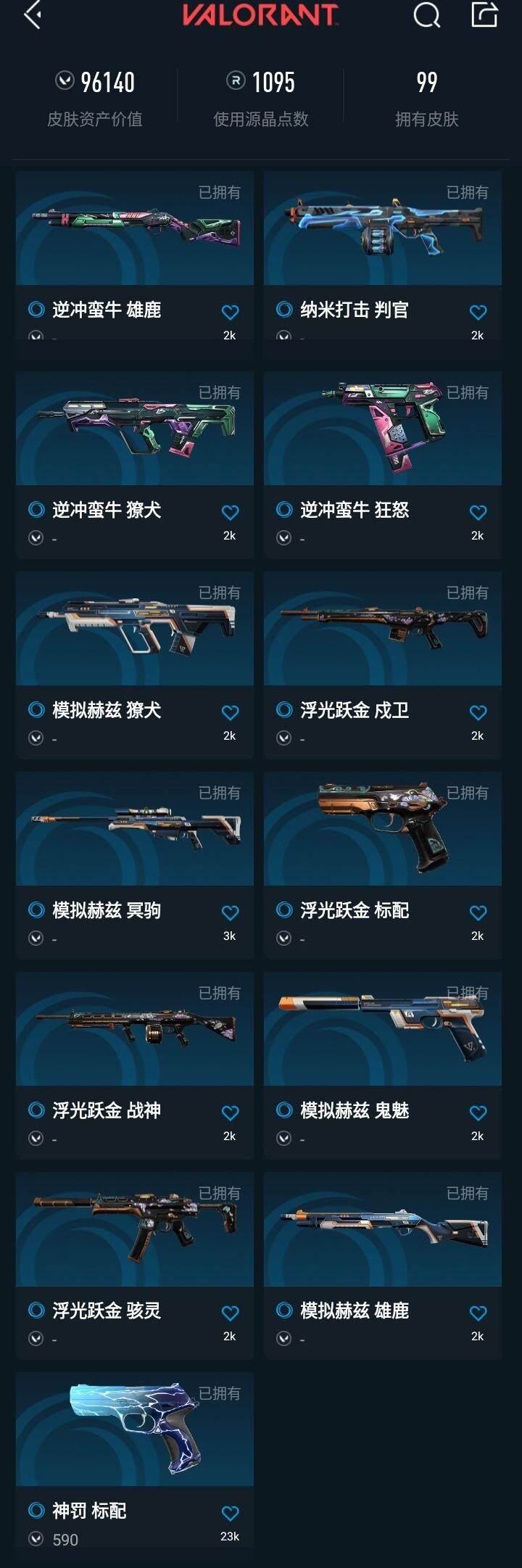Open the 浮光跃金 标配 skin card
Screen dimensions: 522x1568
pos(383,830)
